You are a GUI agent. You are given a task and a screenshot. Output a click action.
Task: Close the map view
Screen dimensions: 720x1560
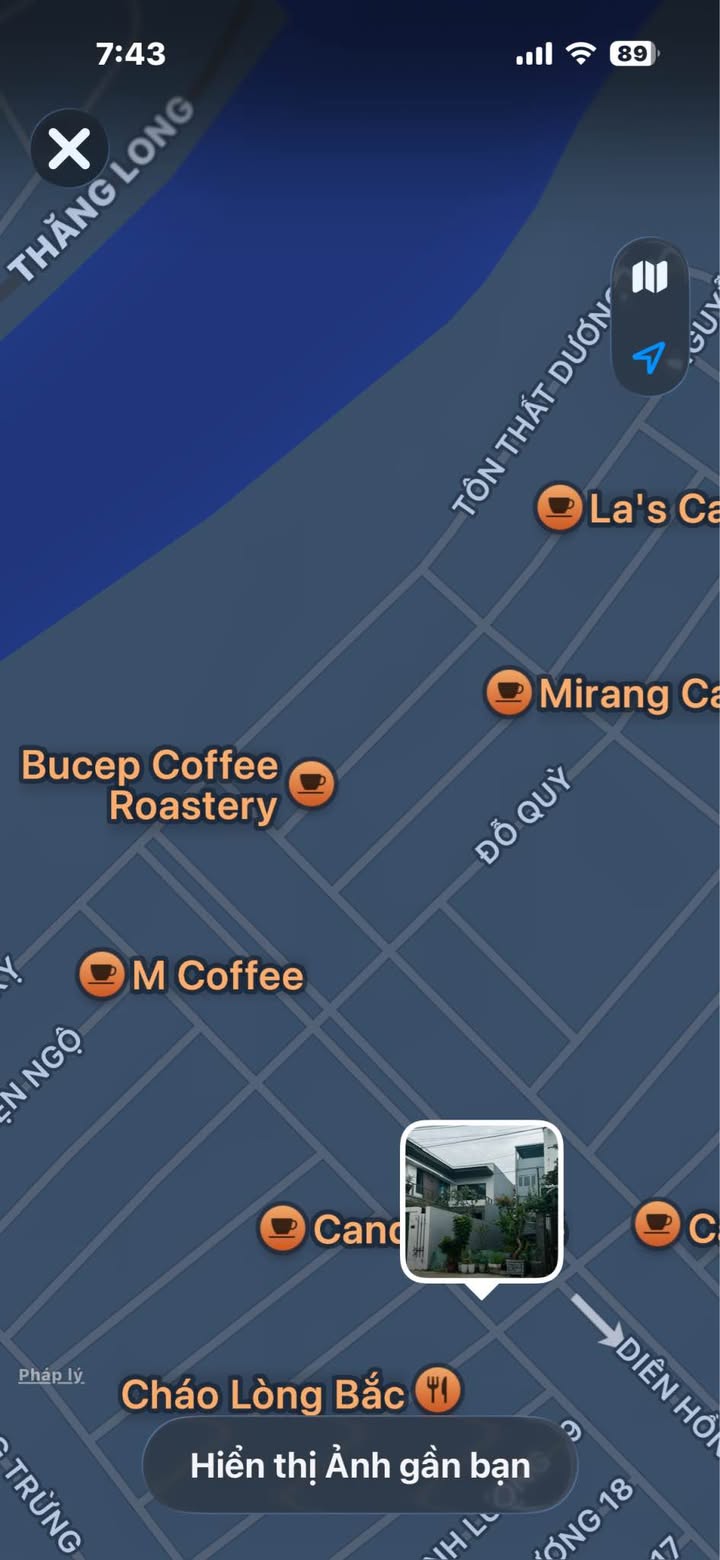[69, 150]
